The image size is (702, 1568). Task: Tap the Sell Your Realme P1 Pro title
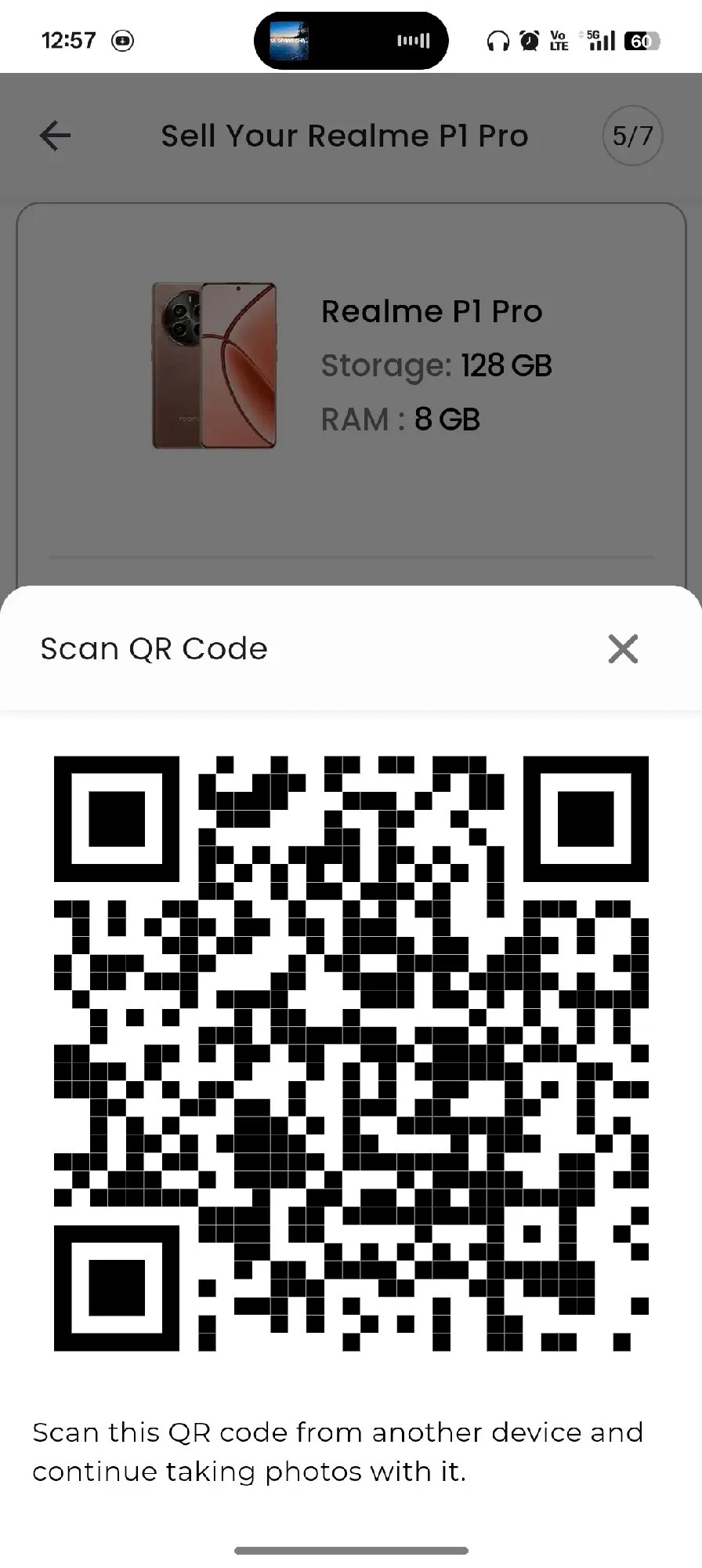(346, 136)
